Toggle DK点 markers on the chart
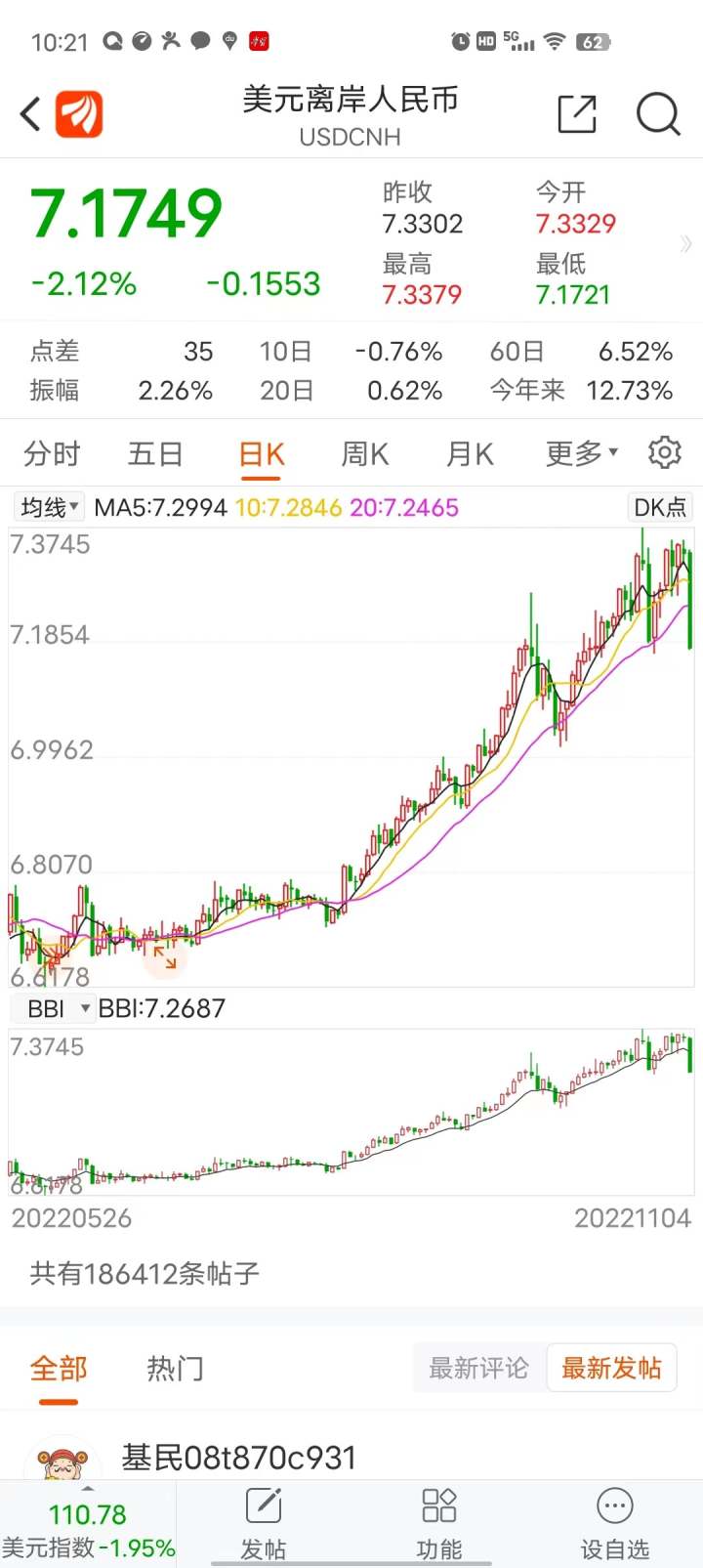The height and width of the screenshot is (1568, 703). pos(659,507)
